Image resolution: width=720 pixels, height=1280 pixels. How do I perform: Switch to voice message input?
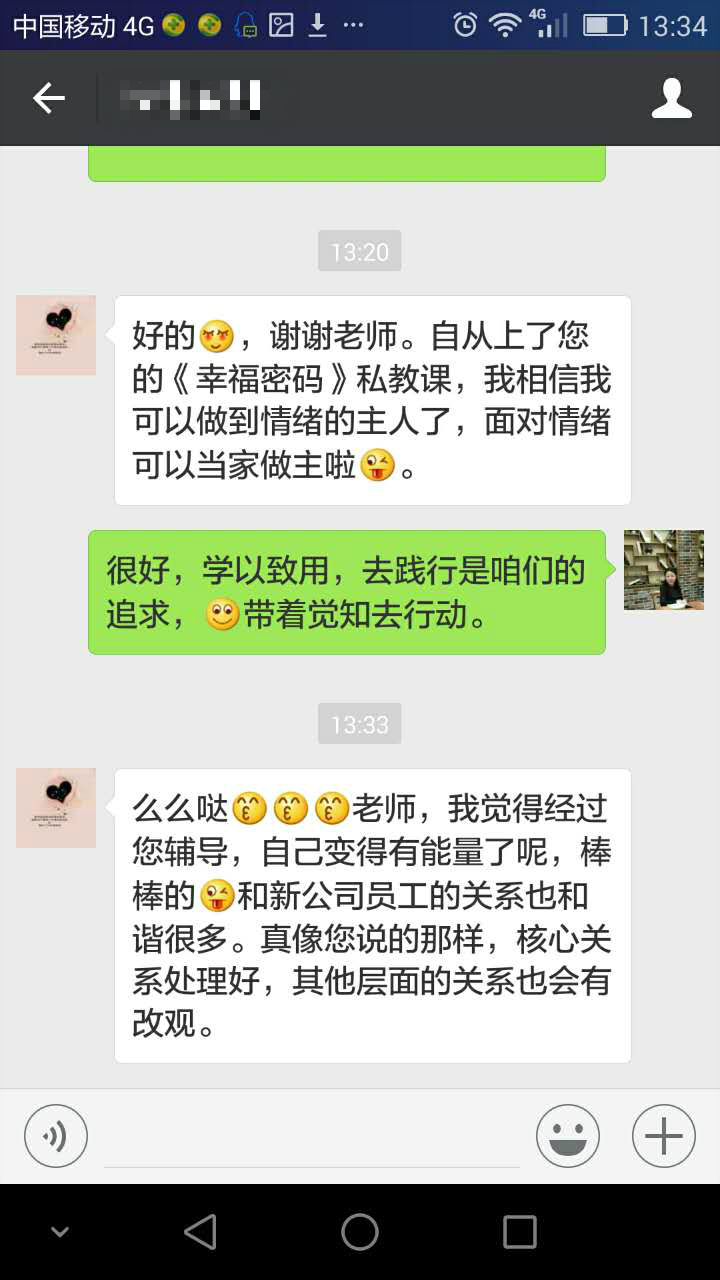(56, 1136)
